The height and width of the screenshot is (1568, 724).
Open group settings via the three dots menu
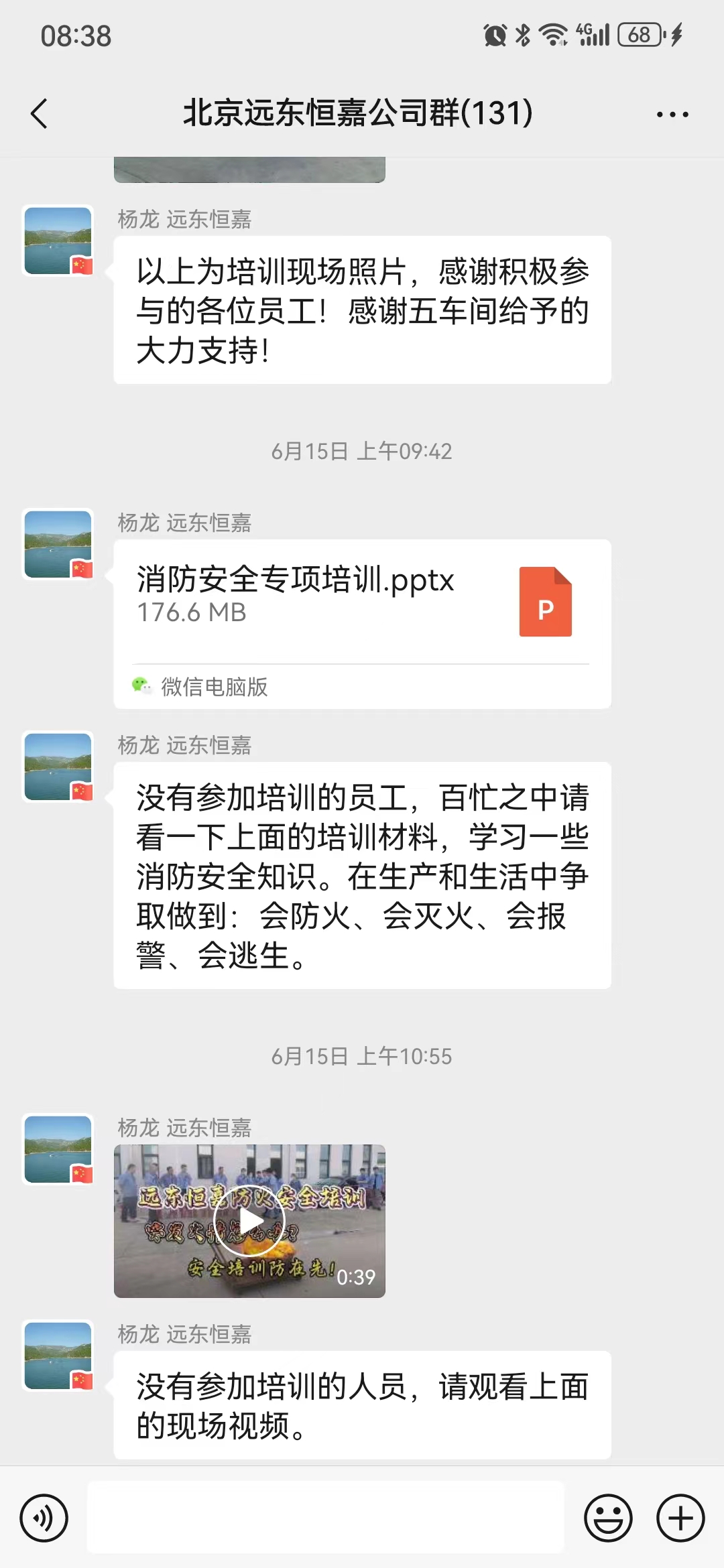672,113
